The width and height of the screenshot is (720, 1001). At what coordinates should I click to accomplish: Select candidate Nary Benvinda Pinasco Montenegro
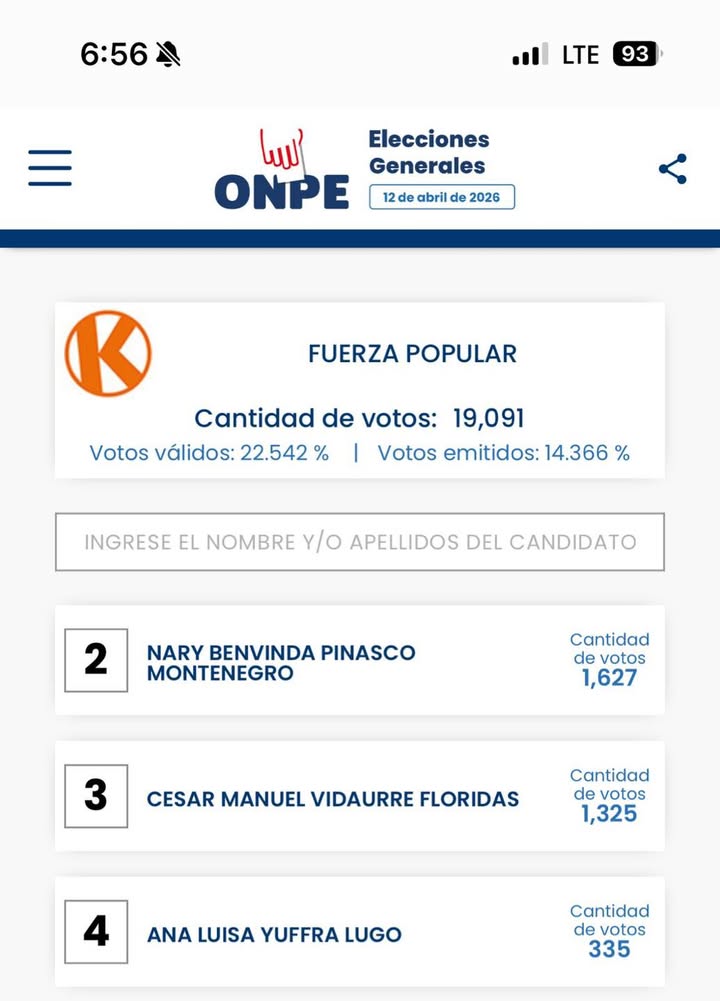[x=281, y=662]
